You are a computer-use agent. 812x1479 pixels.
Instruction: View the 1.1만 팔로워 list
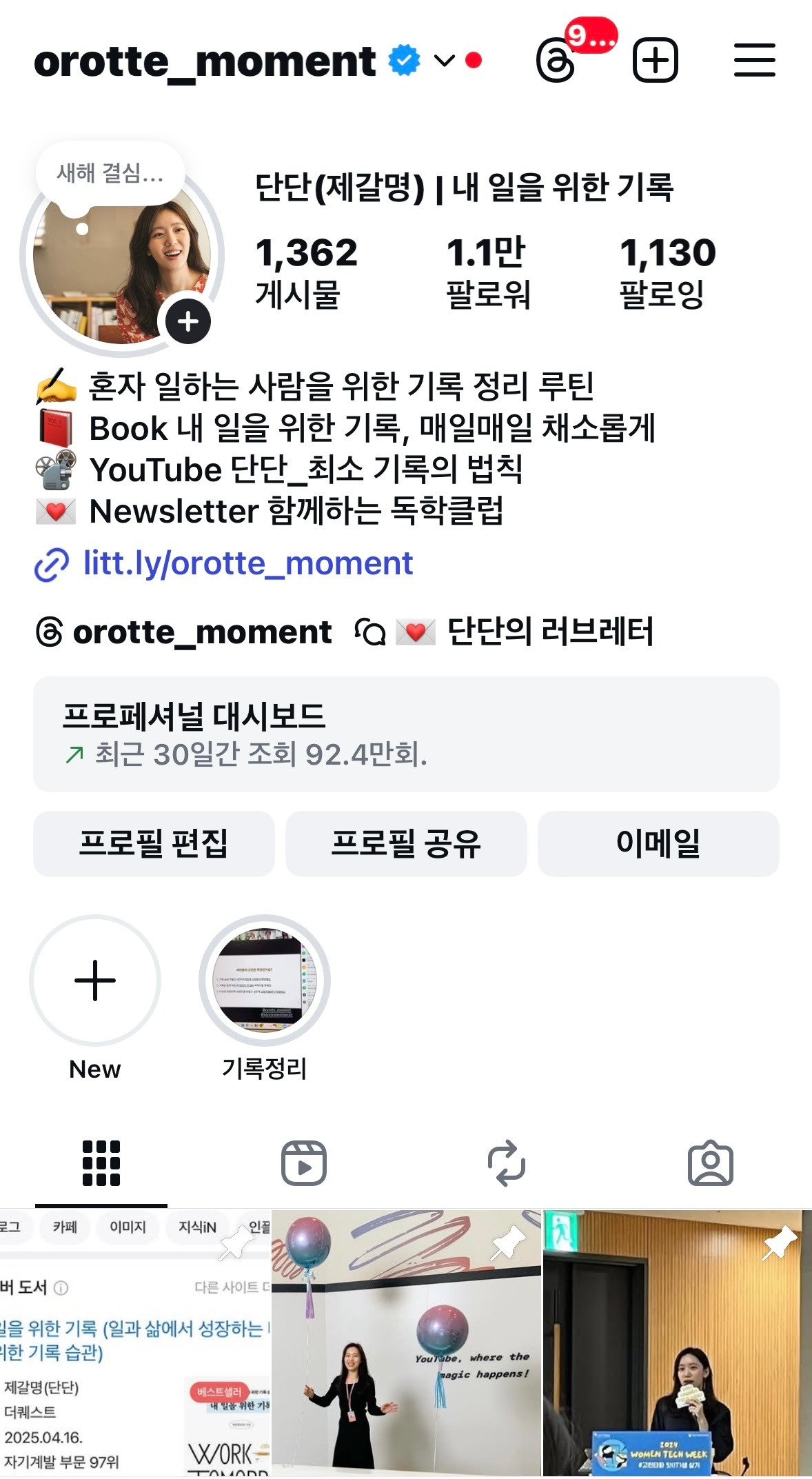(x=487, y=272)
